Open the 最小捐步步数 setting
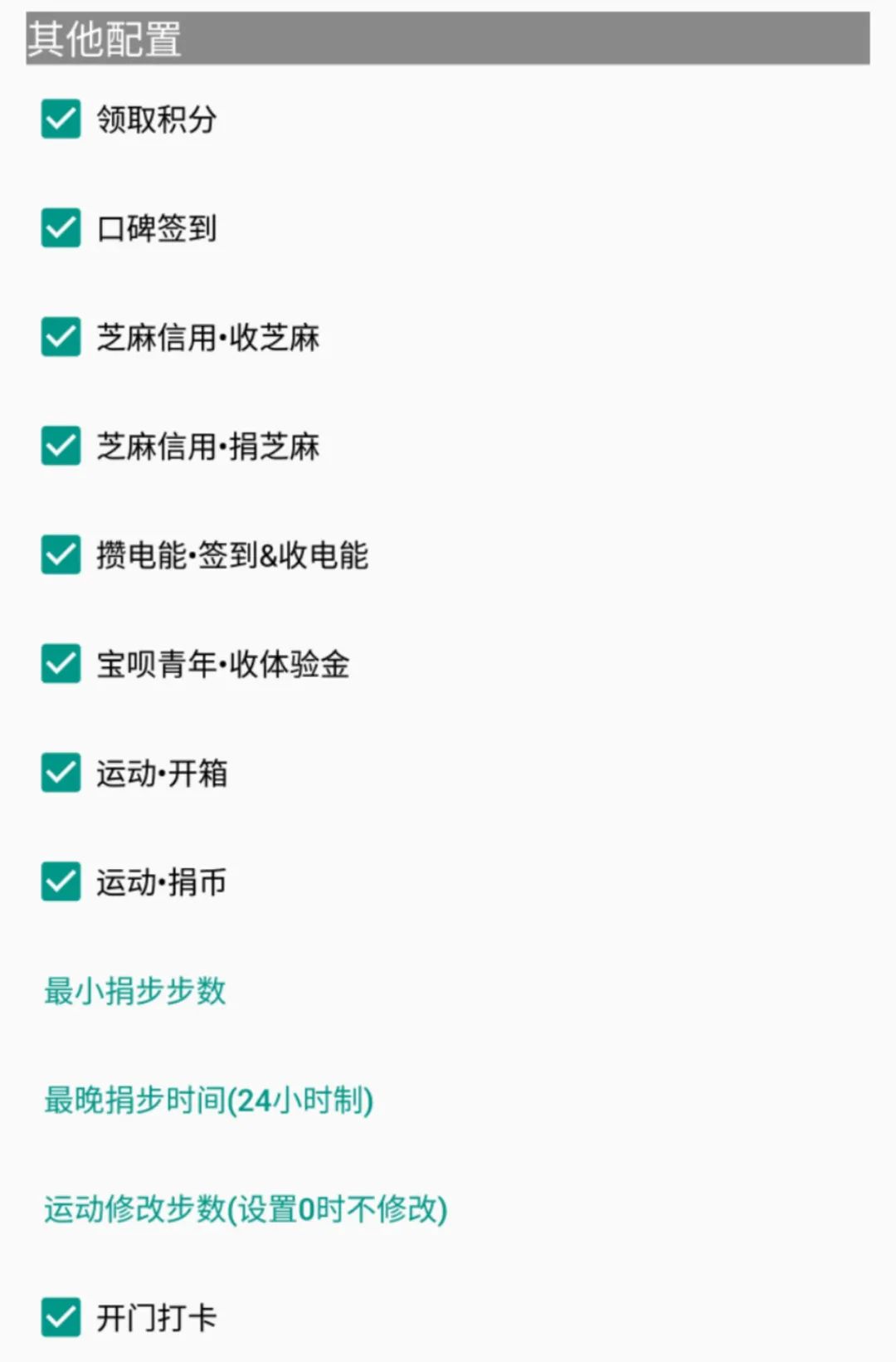This screenshot has width=896, height=1362. pos(135,992)
